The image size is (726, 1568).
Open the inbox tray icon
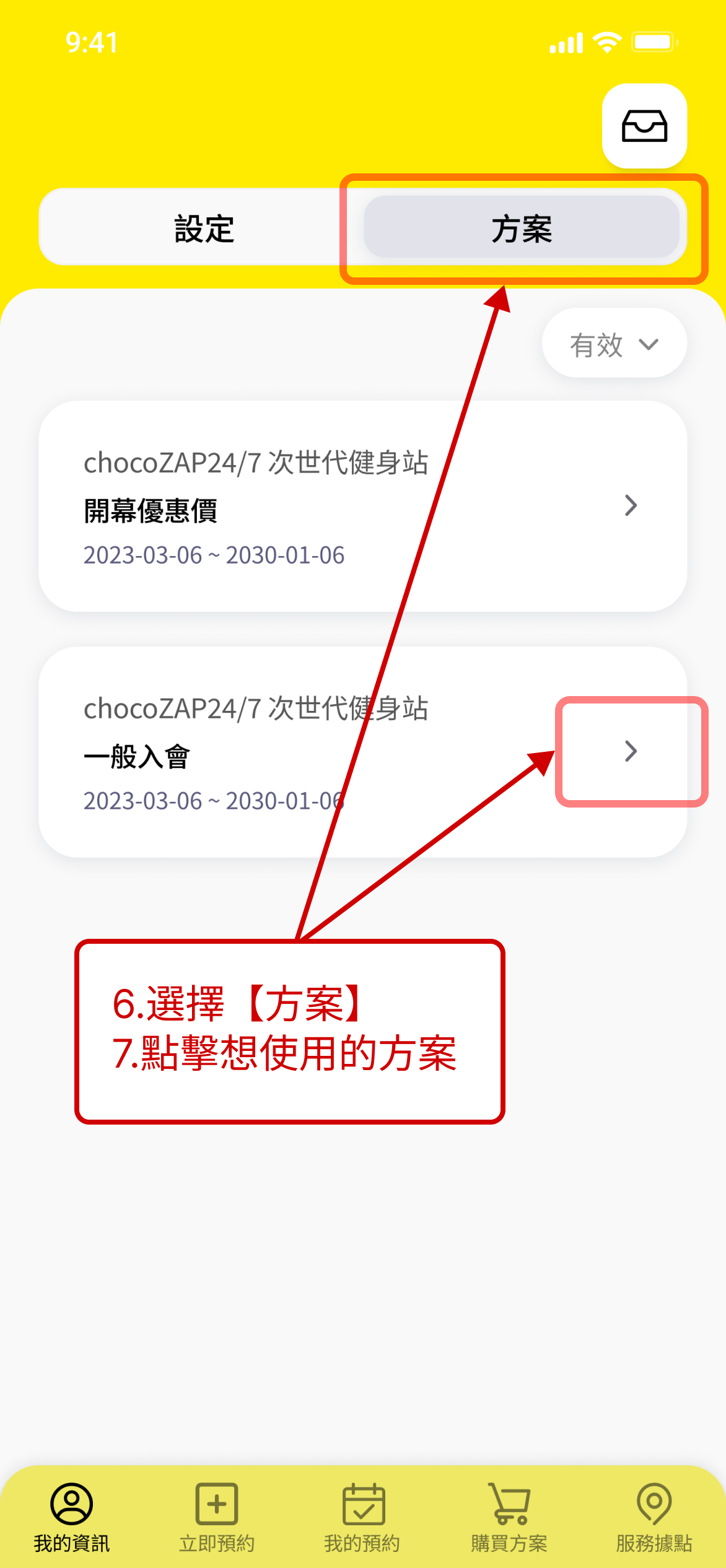tap(644, 126)
